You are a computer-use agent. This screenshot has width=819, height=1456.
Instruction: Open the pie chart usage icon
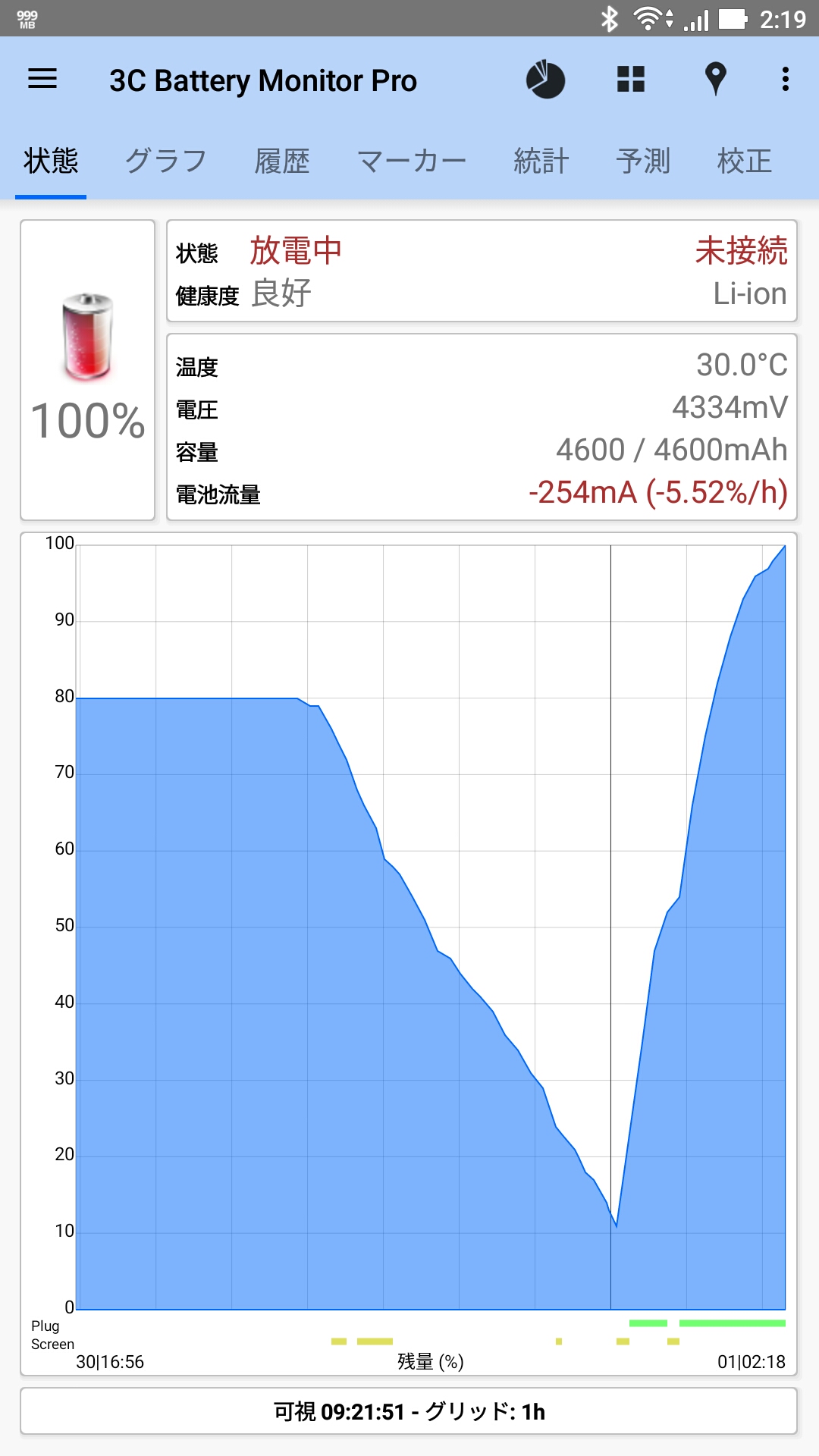click(546, 80)
